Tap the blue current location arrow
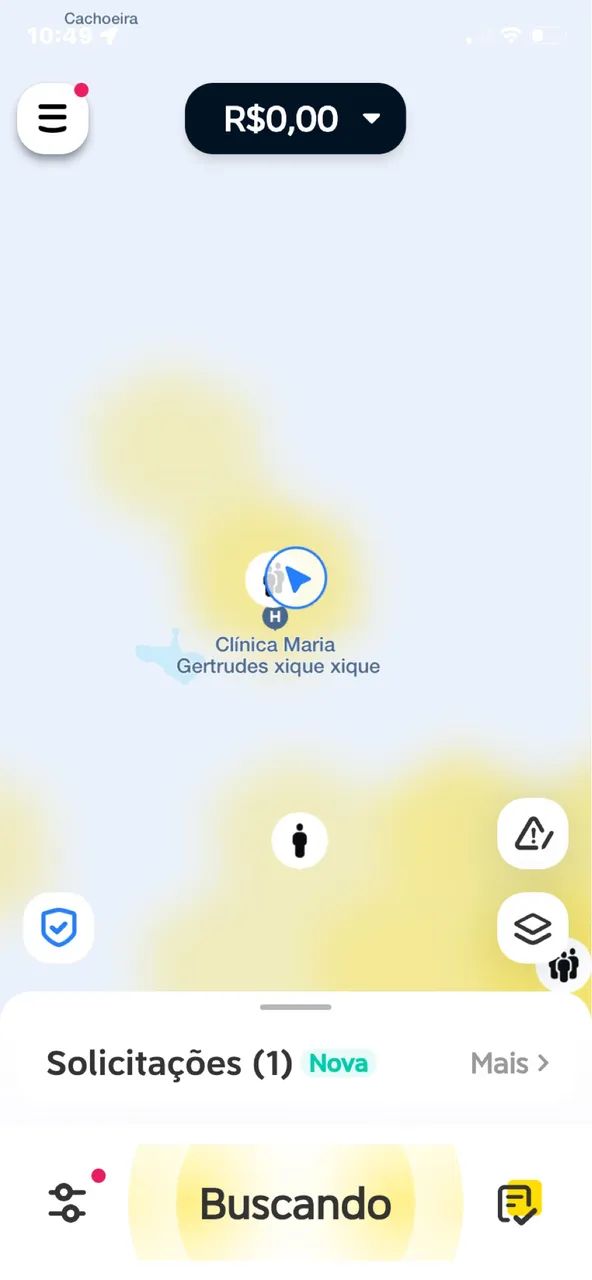This screenshot has width=592, height=1280. [296, 578]
